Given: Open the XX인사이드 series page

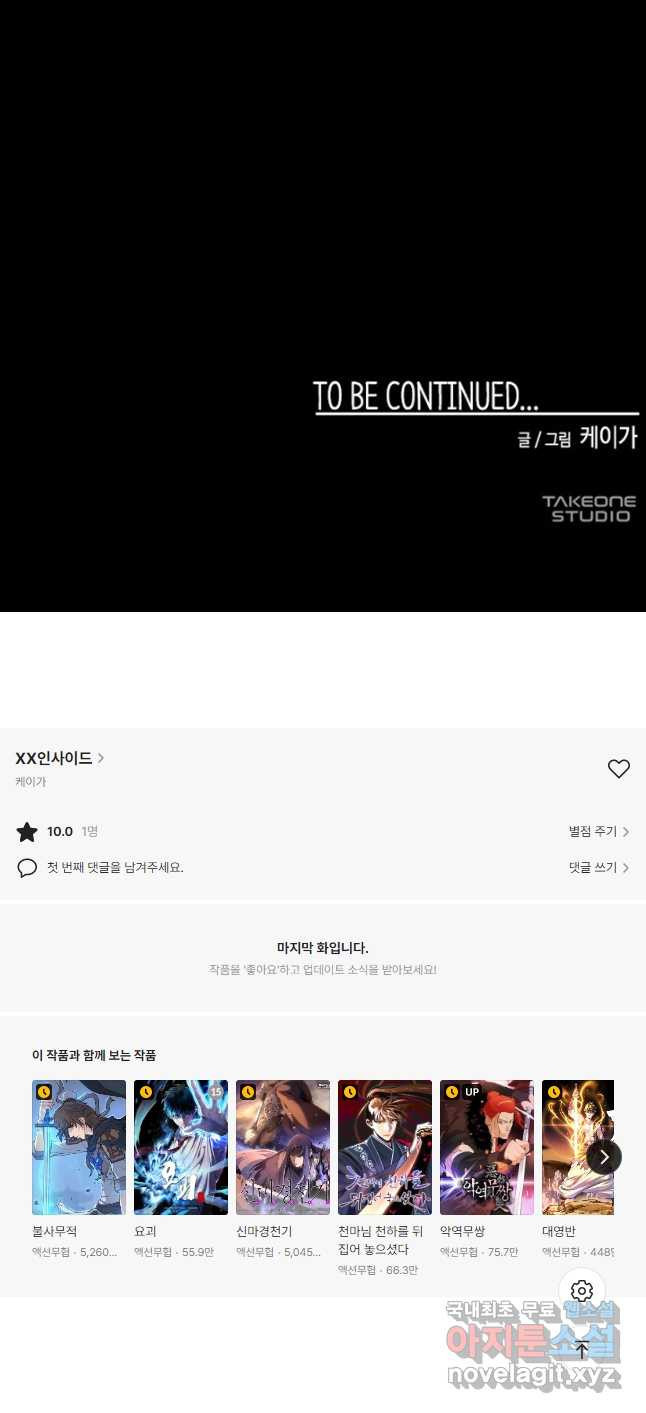Looking at the screenshot, I should click(x=60, y=758).
